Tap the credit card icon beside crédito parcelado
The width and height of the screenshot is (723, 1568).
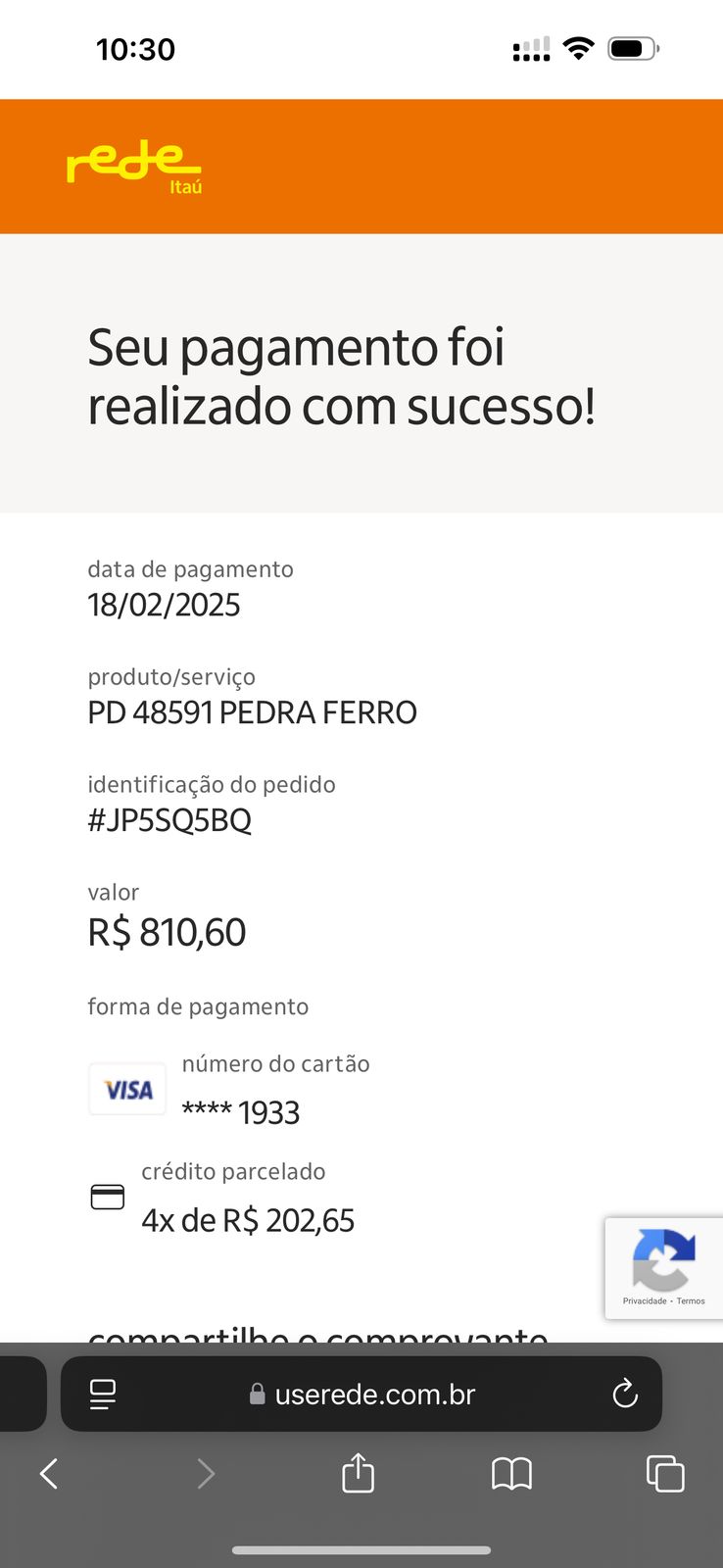tap(107, 1196)
